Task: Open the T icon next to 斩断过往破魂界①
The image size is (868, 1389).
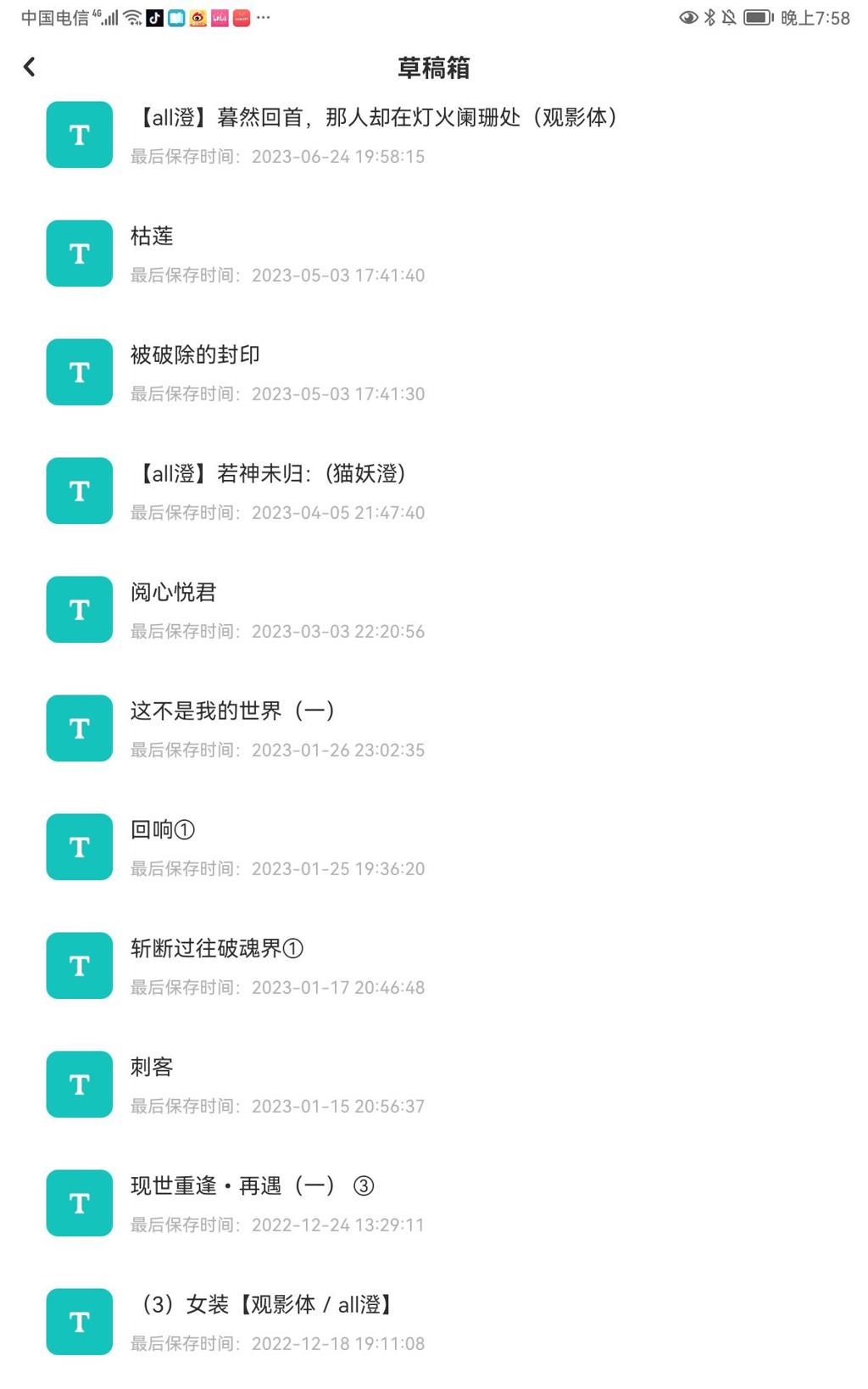Action: (x=79, y=965)
